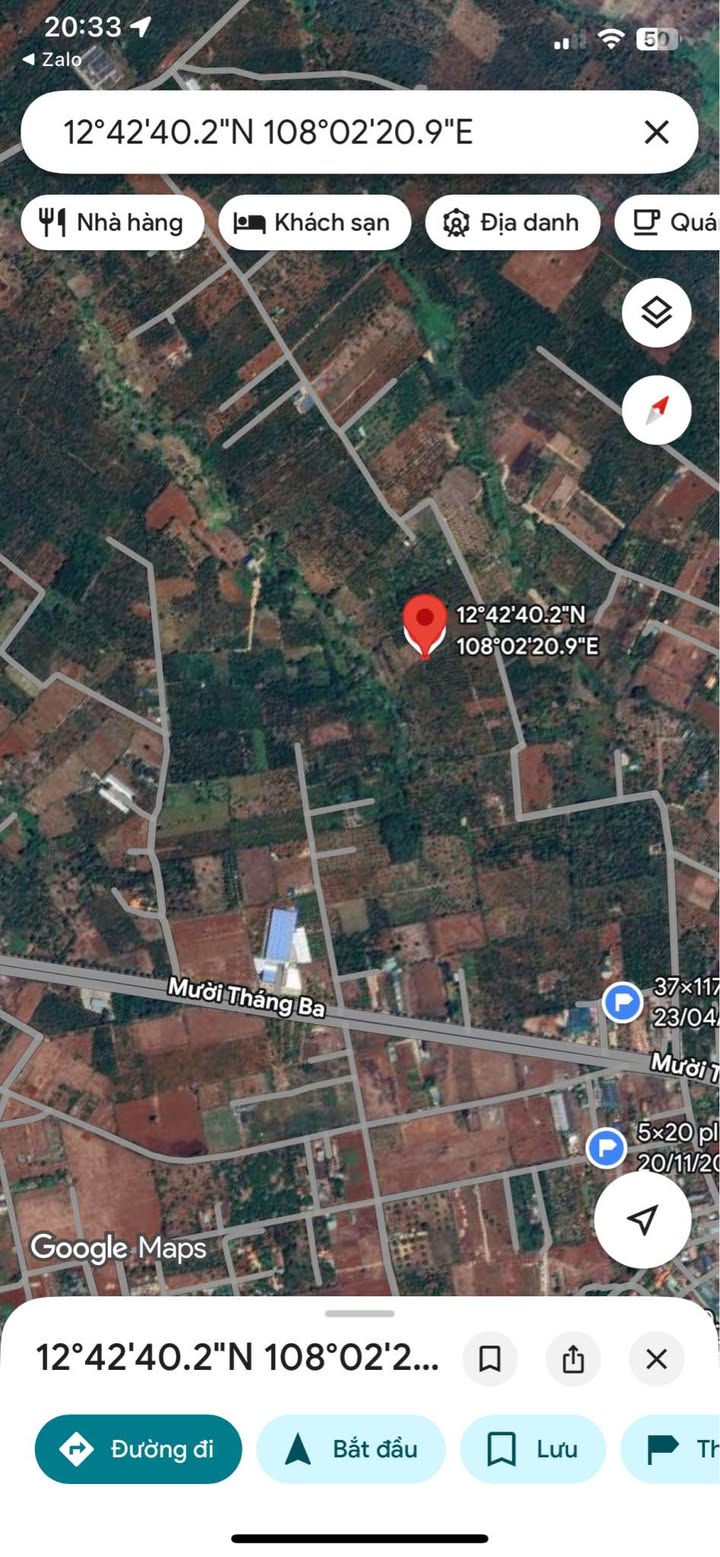This screenshot has width=720, height=1557.
Task: Clear the coordinates in the search bar
Action: 656,132
